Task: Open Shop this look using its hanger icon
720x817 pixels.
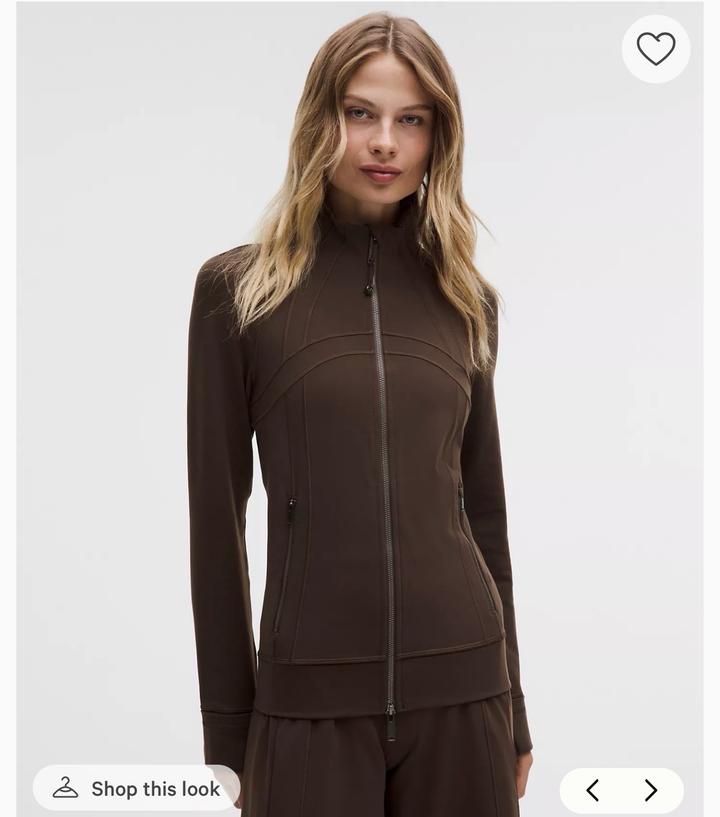Action: tap(67, 788)
